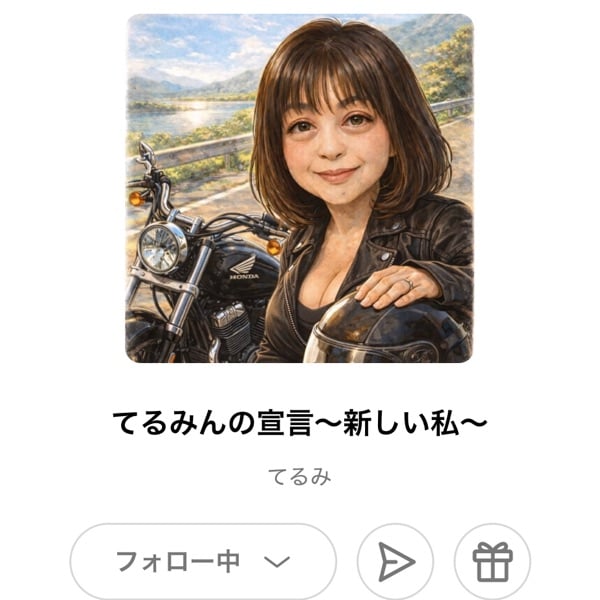Image resolution: width=600 pixels, height=600 pixels.
Task: Open the フォロー中 follow status dropdown
Action: click(202, 561)
